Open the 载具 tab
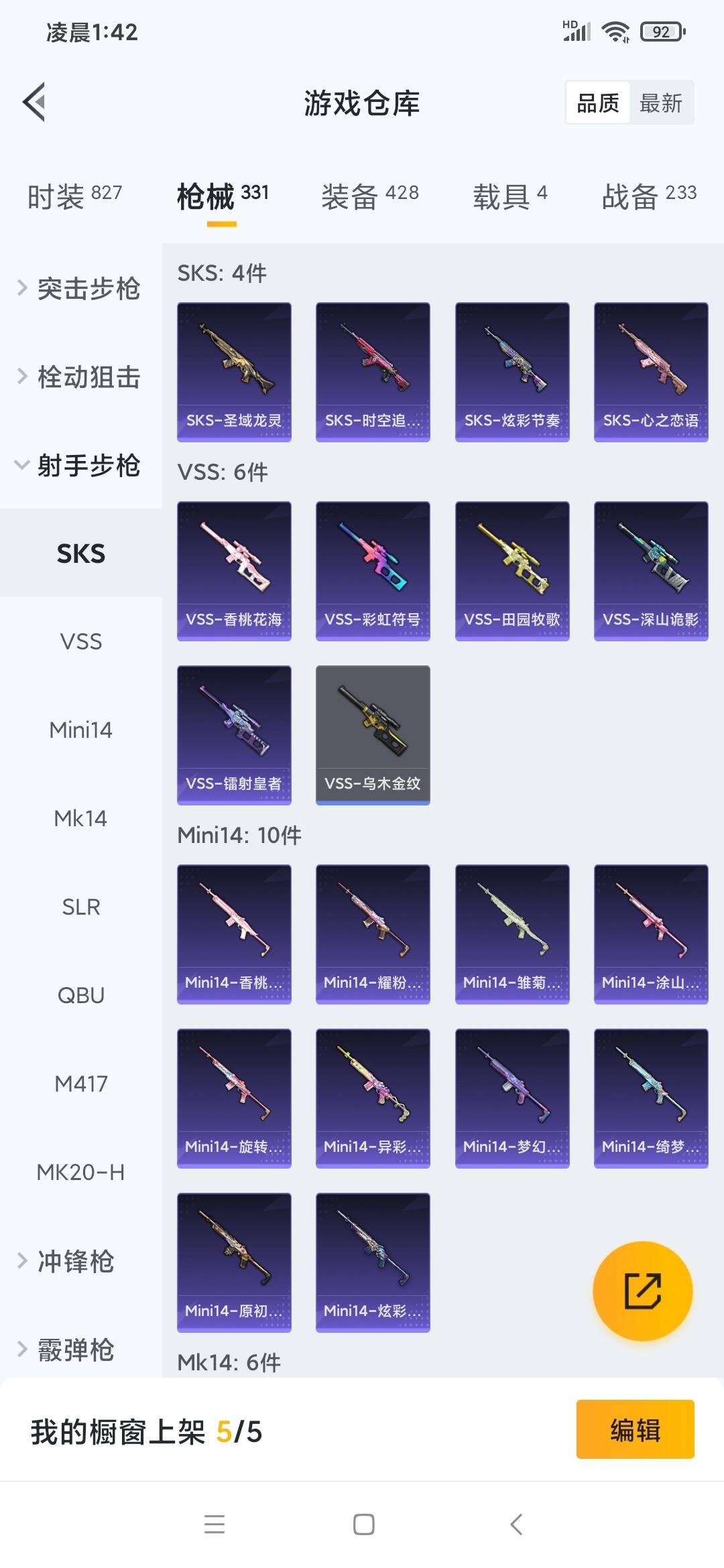 (x=510, y=196)
